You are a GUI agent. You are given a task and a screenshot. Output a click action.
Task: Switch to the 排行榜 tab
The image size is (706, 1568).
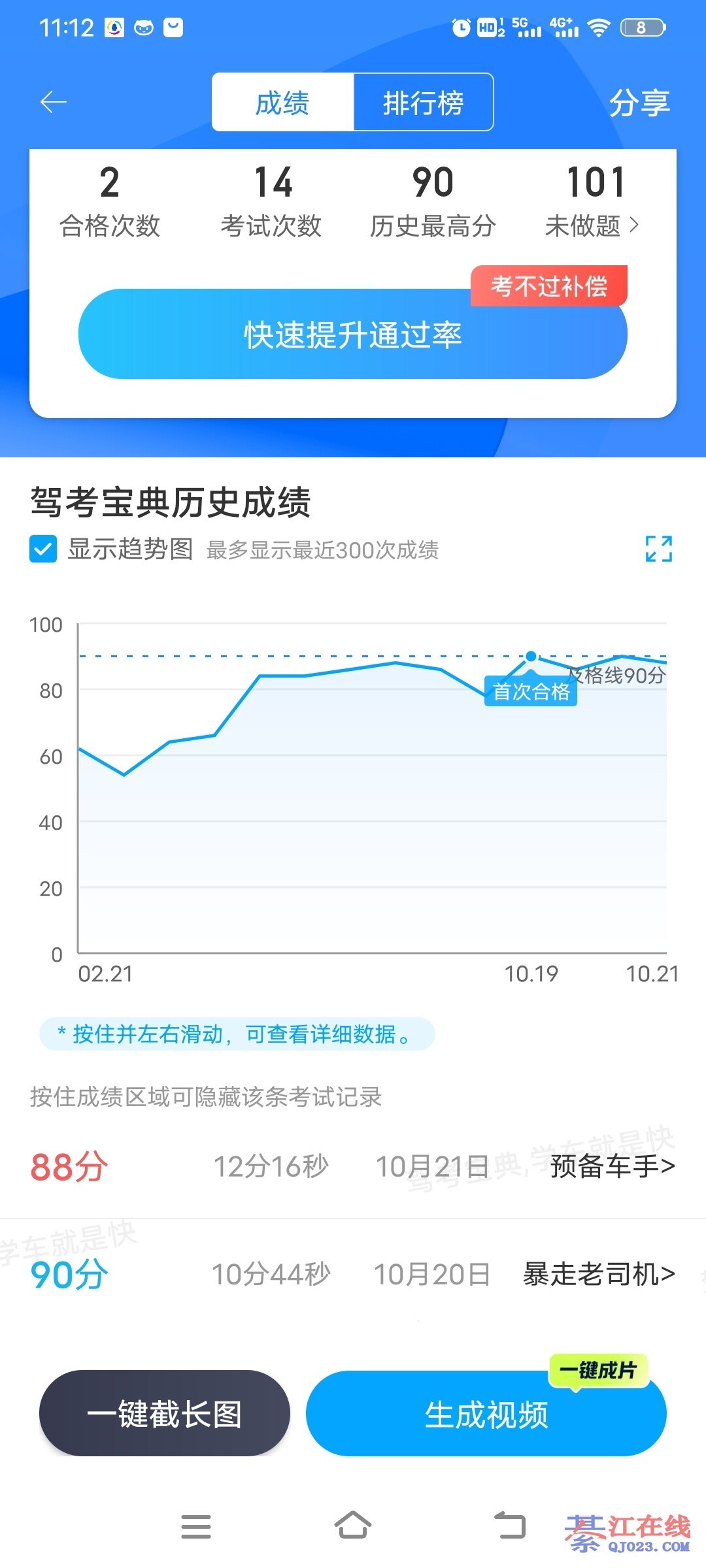tap(423, 103)
